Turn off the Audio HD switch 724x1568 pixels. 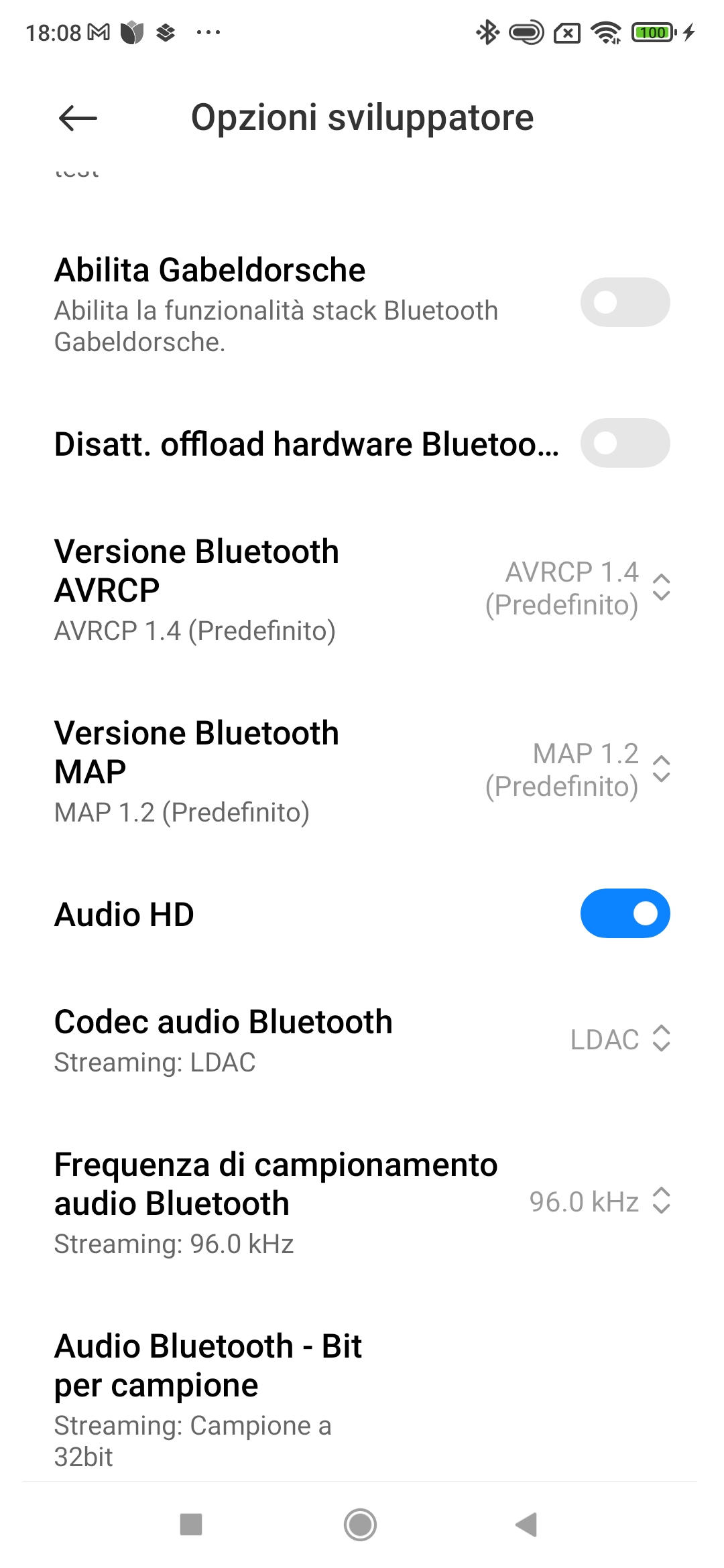625,913
